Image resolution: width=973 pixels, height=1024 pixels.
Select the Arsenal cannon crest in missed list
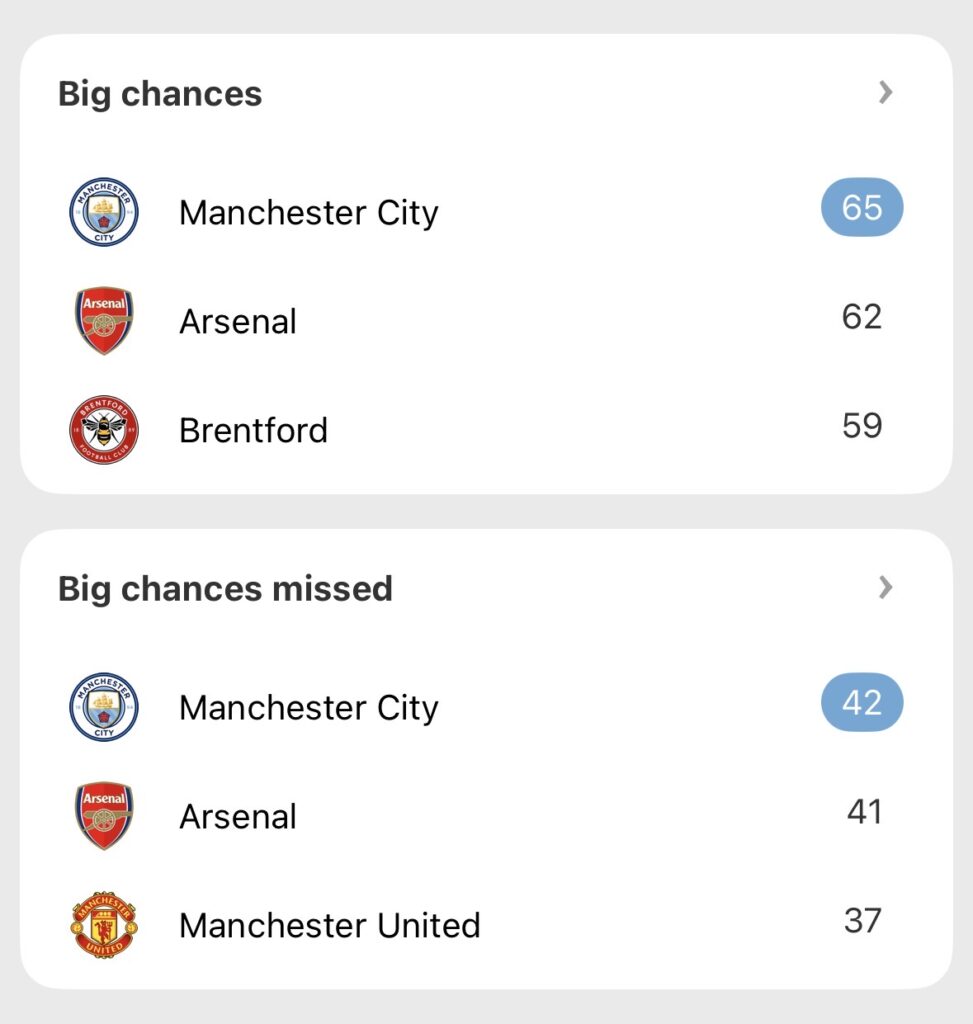[103, 815]
